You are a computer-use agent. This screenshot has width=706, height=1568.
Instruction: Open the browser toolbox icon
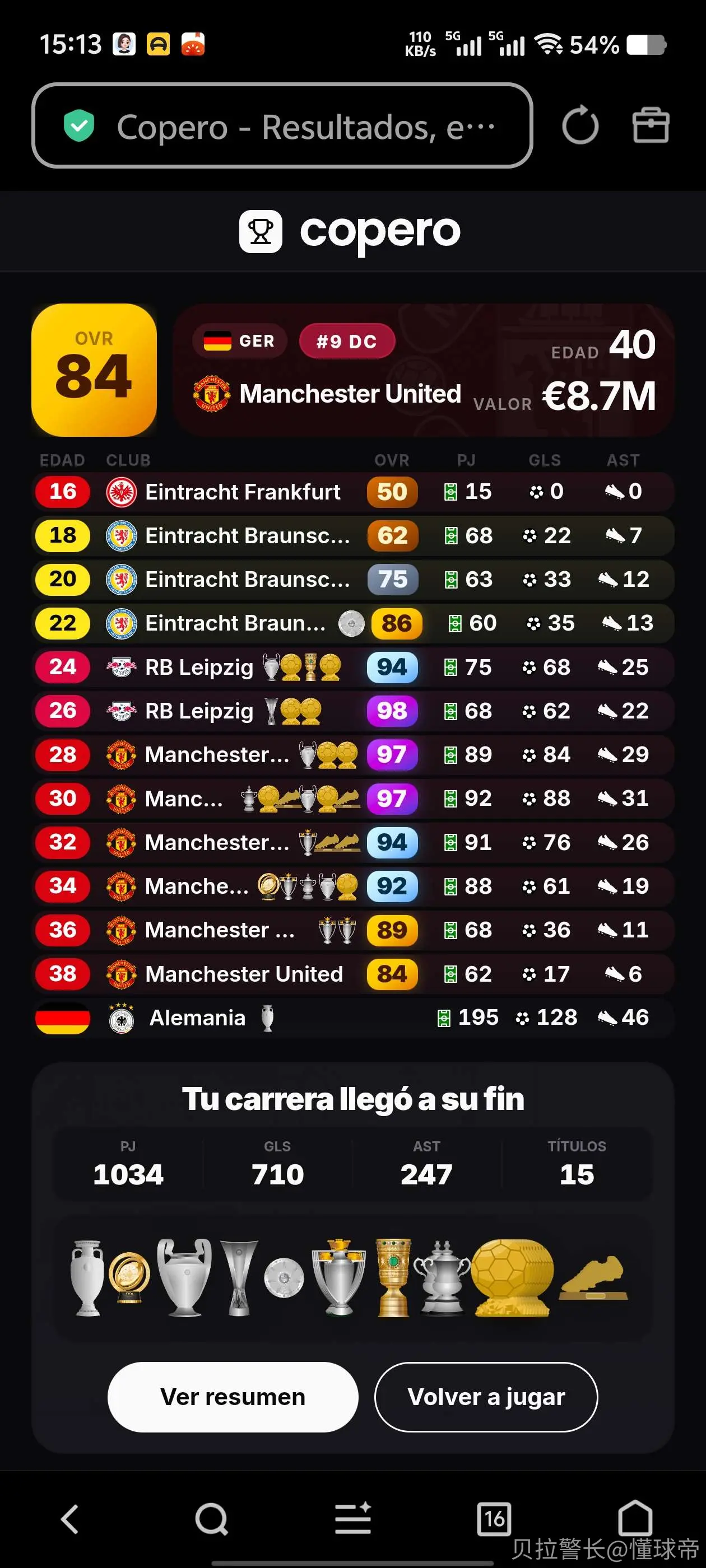(651, 125)
